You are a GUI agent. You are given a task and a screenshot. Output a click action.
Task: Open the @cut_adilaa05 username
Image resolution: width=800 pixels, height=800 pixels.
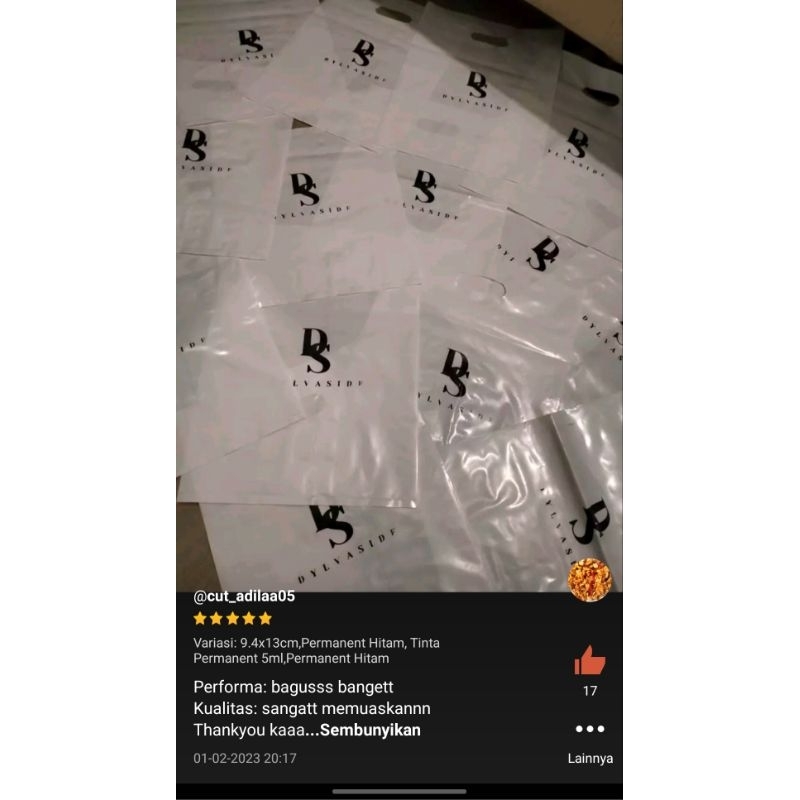tap(244, 597)
